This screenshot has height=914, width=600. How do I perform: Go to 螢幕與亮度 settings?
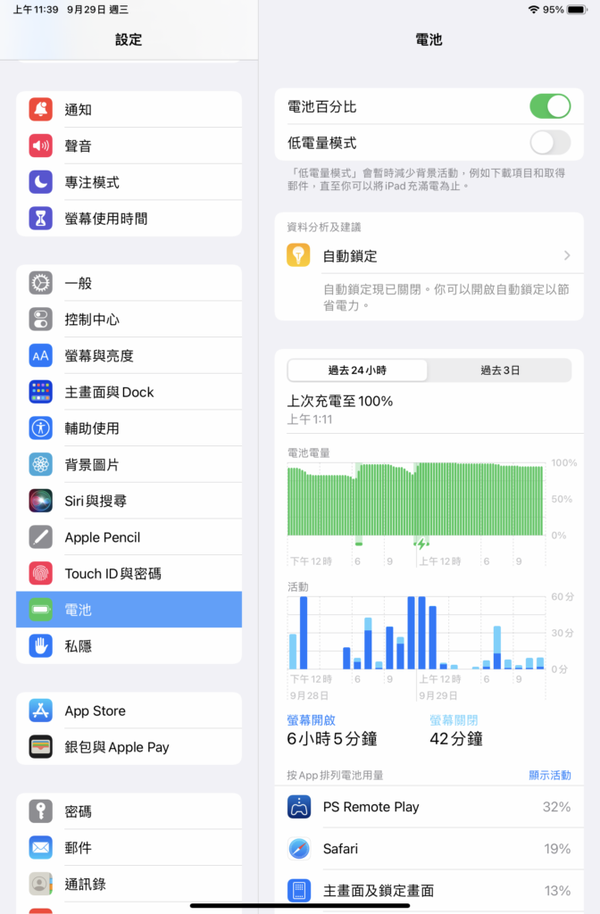pos(129,356)
